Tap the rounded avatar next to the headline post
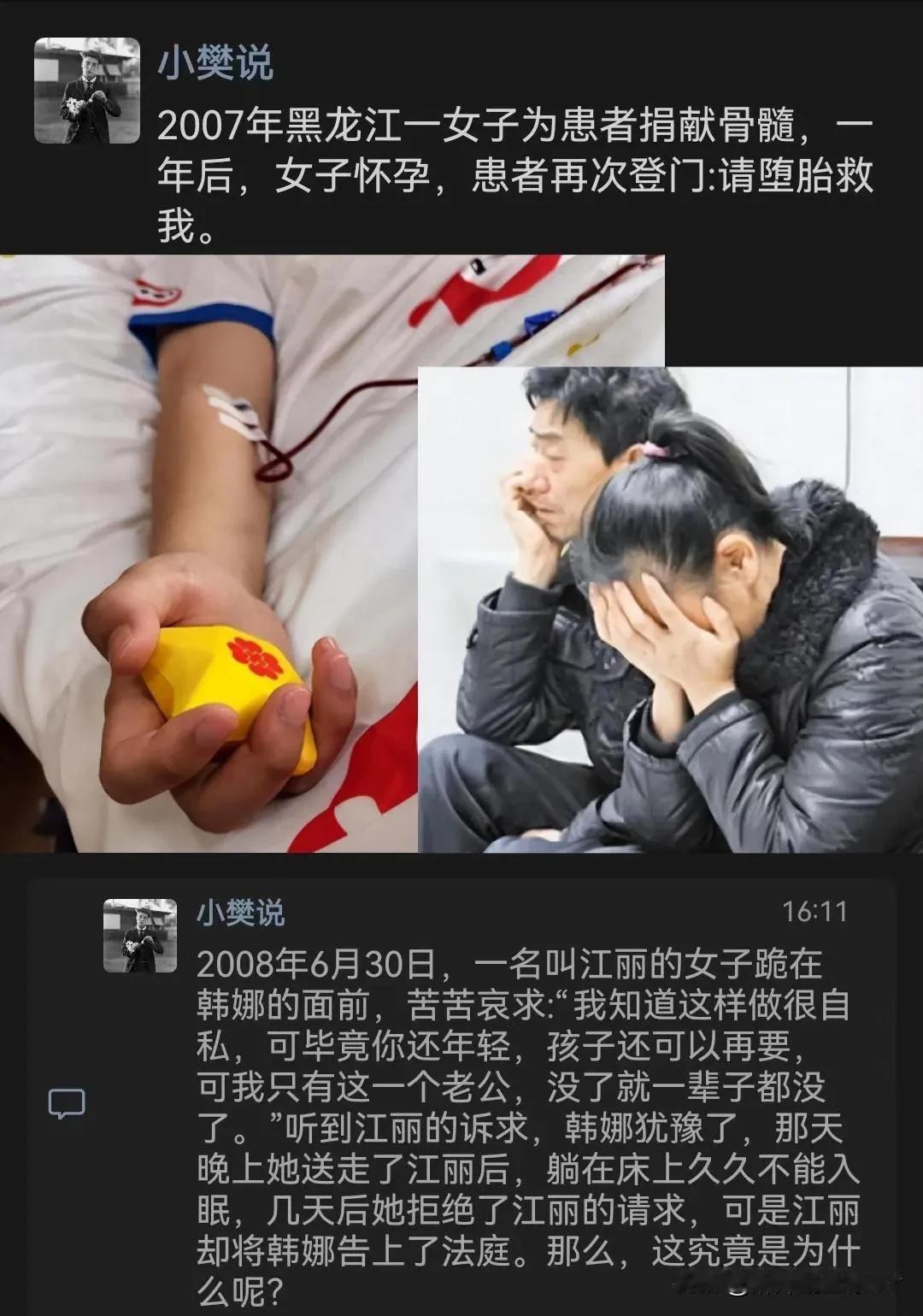The width and height of the screenshot is (923, 1316). pyautogui.click(x=88, y=88)
